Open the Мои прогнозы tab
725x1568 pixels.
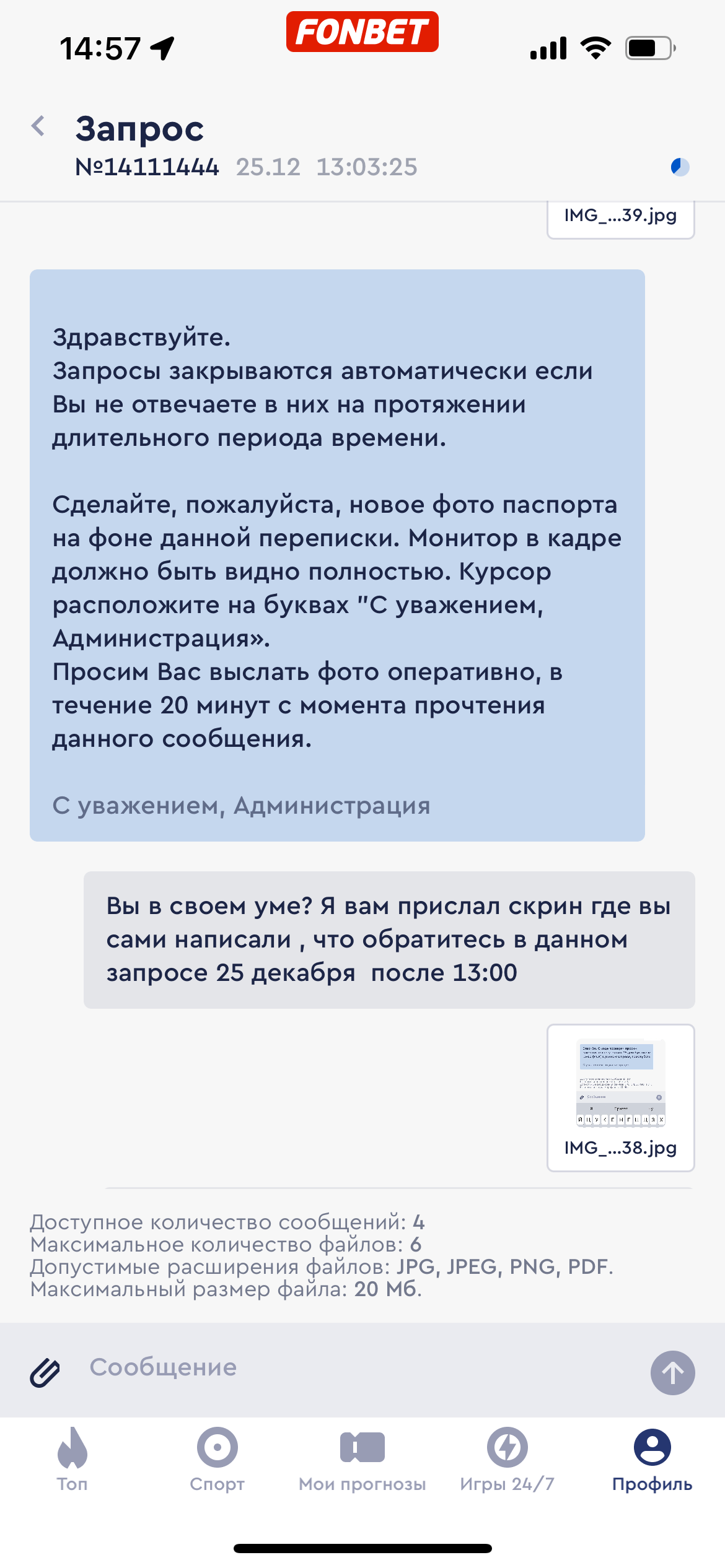coord(362,1459)
